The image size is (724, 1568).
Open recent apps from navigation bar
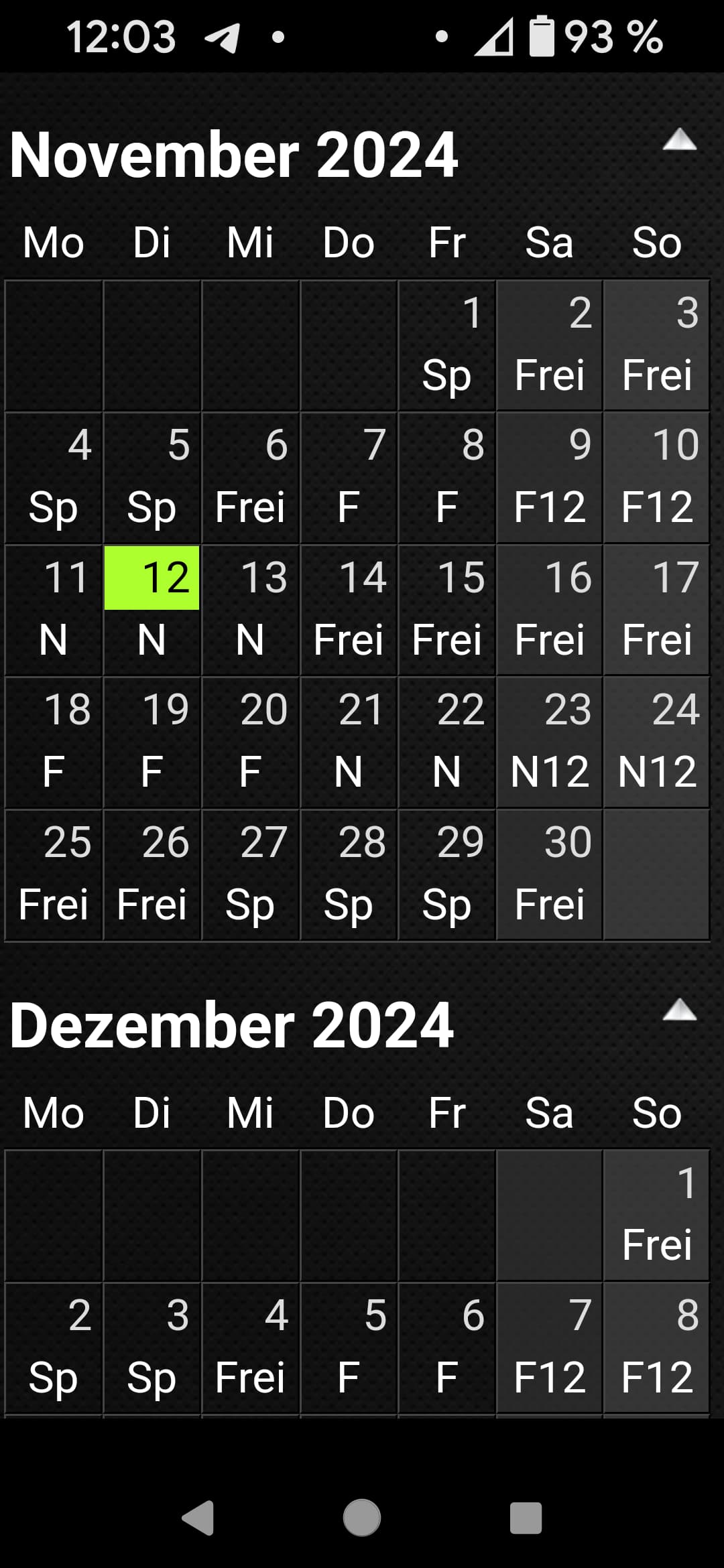click(x=526, y=1518)
